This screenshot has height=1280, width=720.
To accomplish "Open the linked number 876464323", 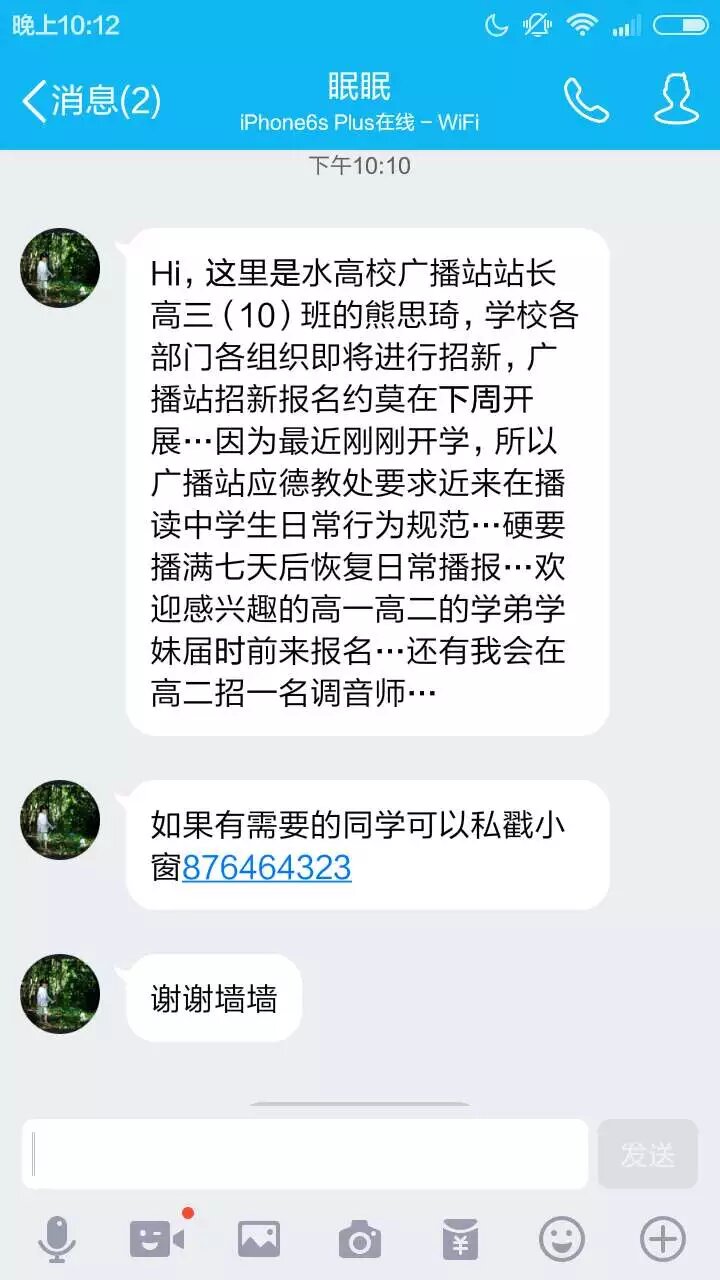I will point(266,867).
